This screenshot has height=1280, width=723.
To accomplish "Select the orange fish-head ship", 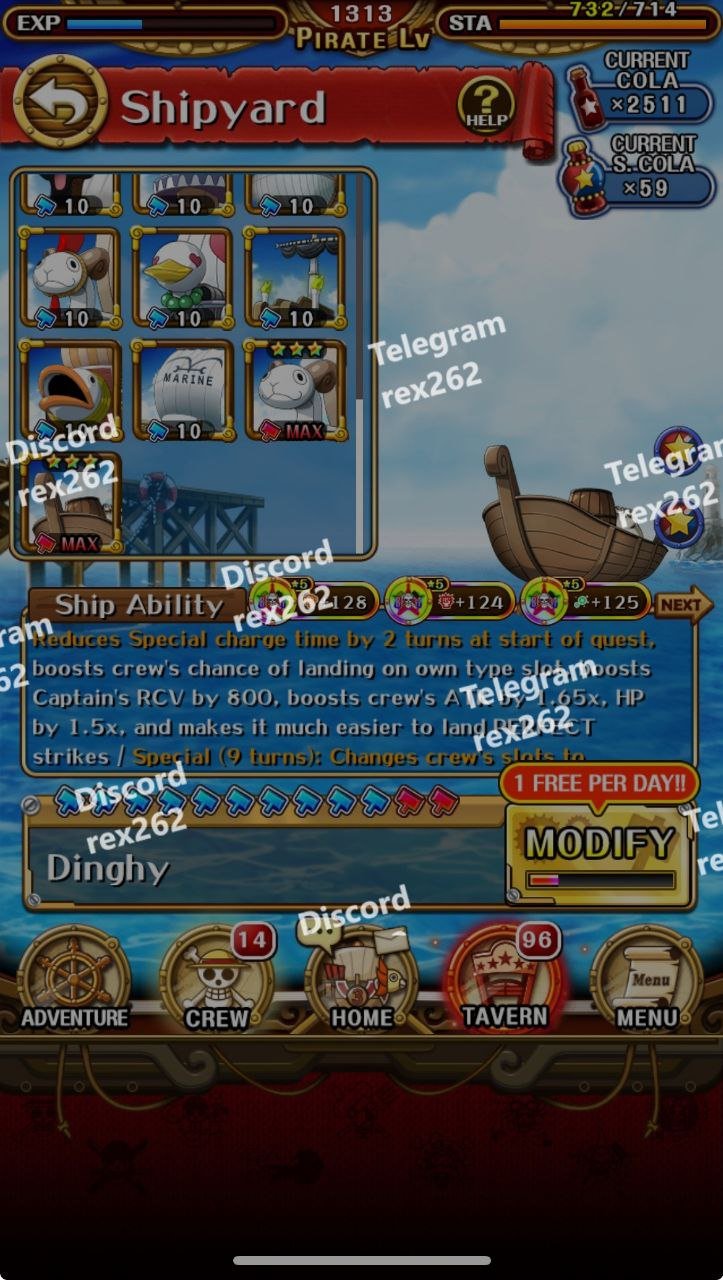I will click(x=70, y=390).
